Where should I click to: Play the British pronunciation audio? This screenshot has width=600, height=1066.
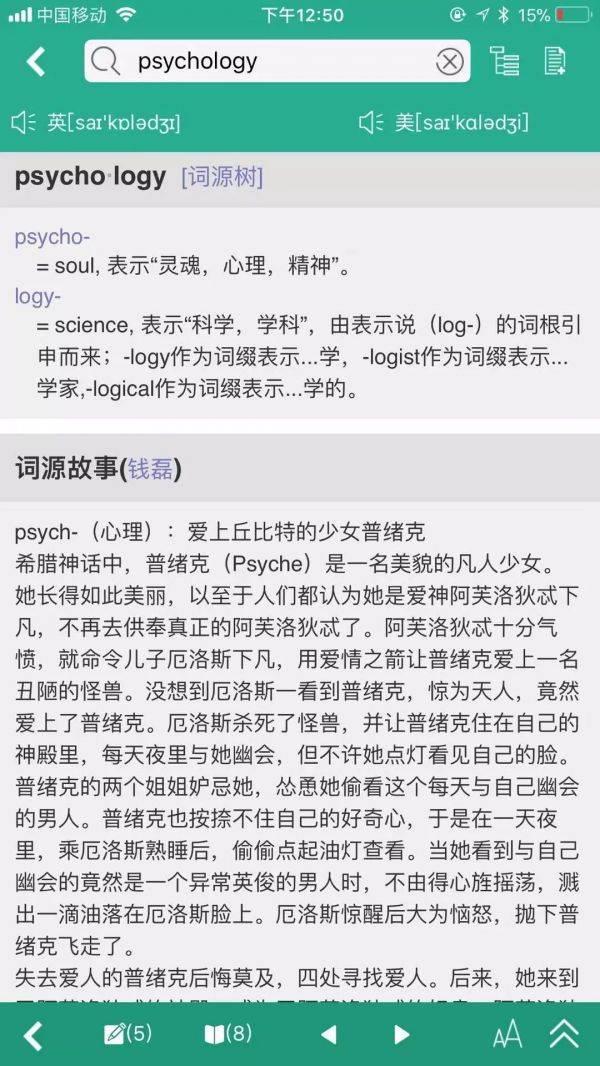pyautogui.click(x=24, y=123)
